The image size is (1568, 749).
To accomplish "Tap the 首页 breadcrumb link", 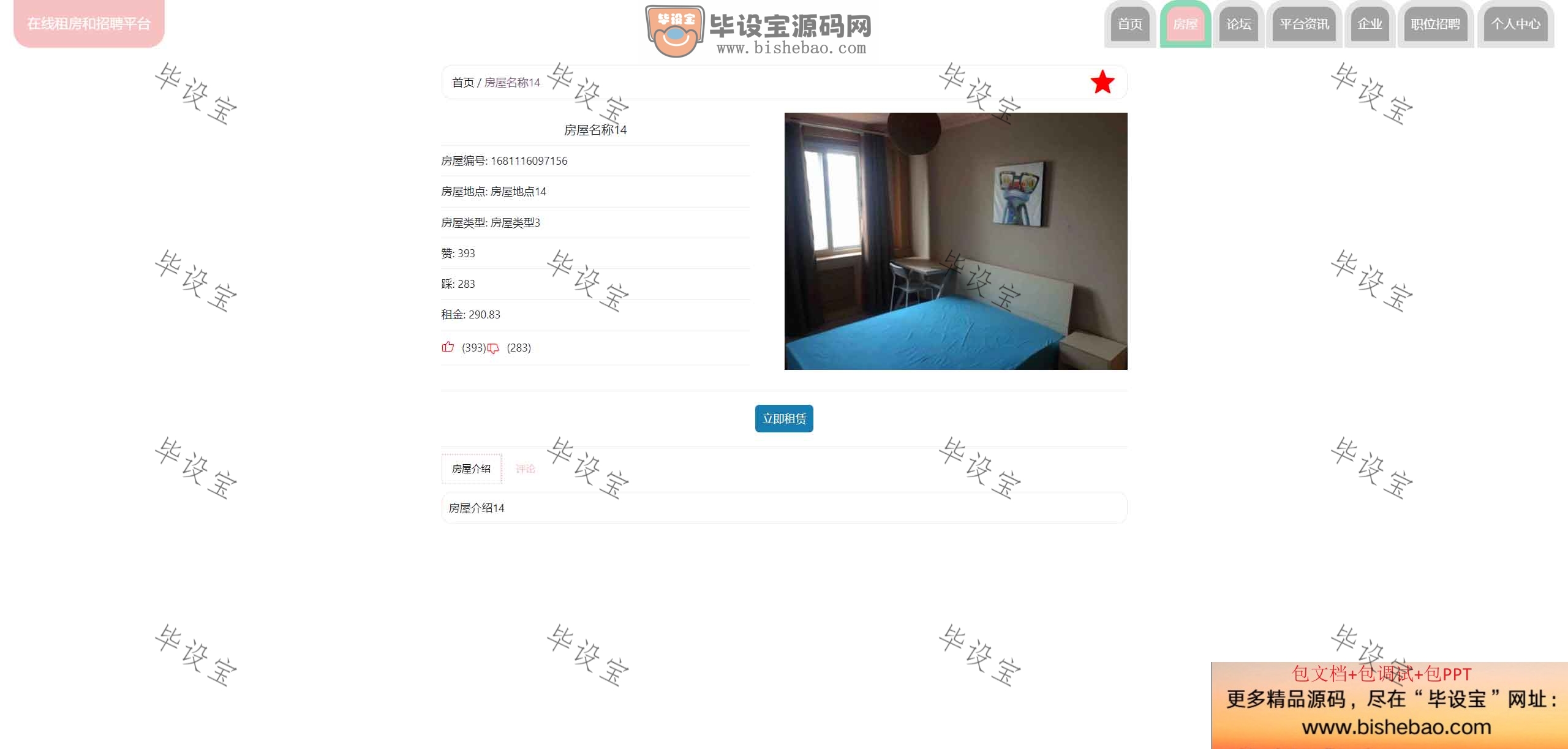I will click(x=462, y=83).
